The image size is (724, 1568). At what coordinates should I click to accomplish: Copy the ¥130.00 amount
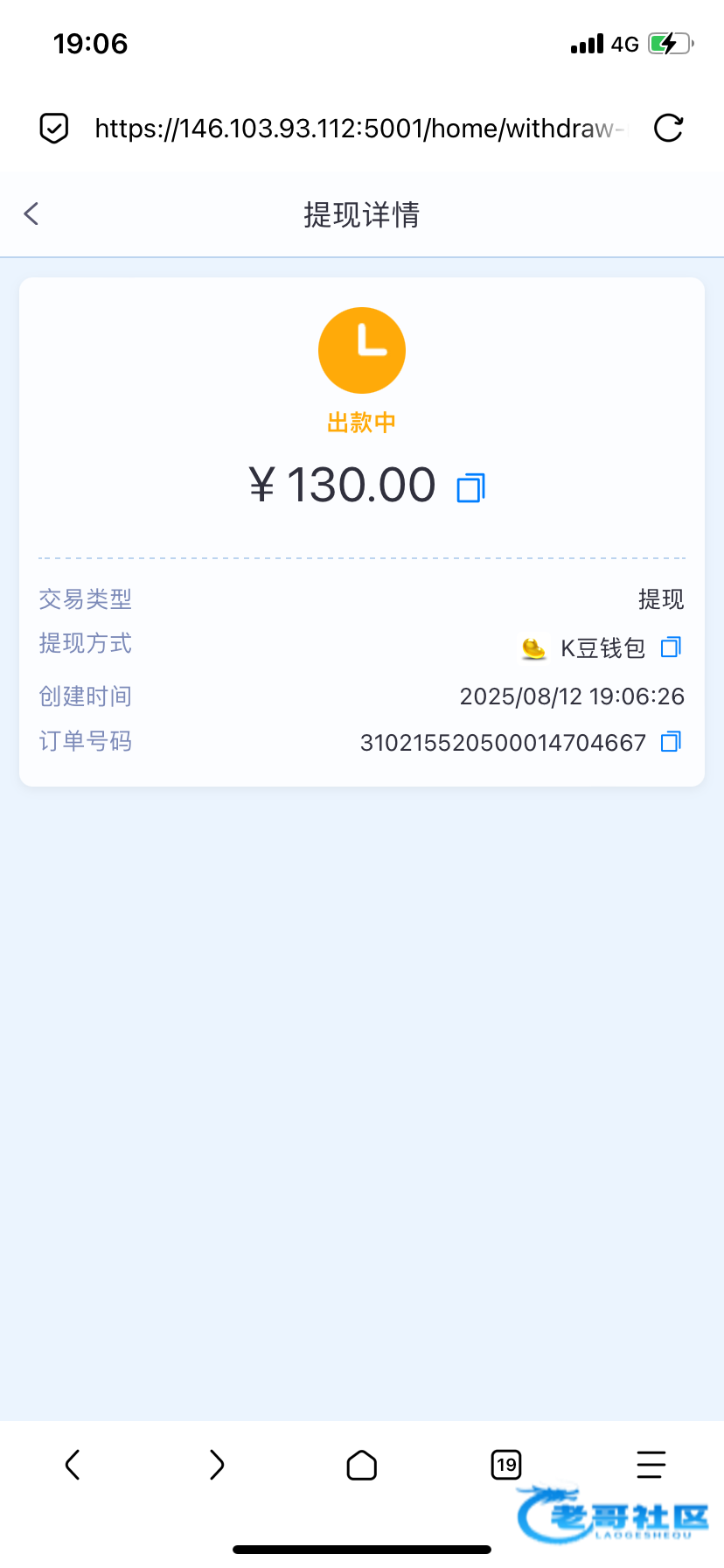coord(470,487)
